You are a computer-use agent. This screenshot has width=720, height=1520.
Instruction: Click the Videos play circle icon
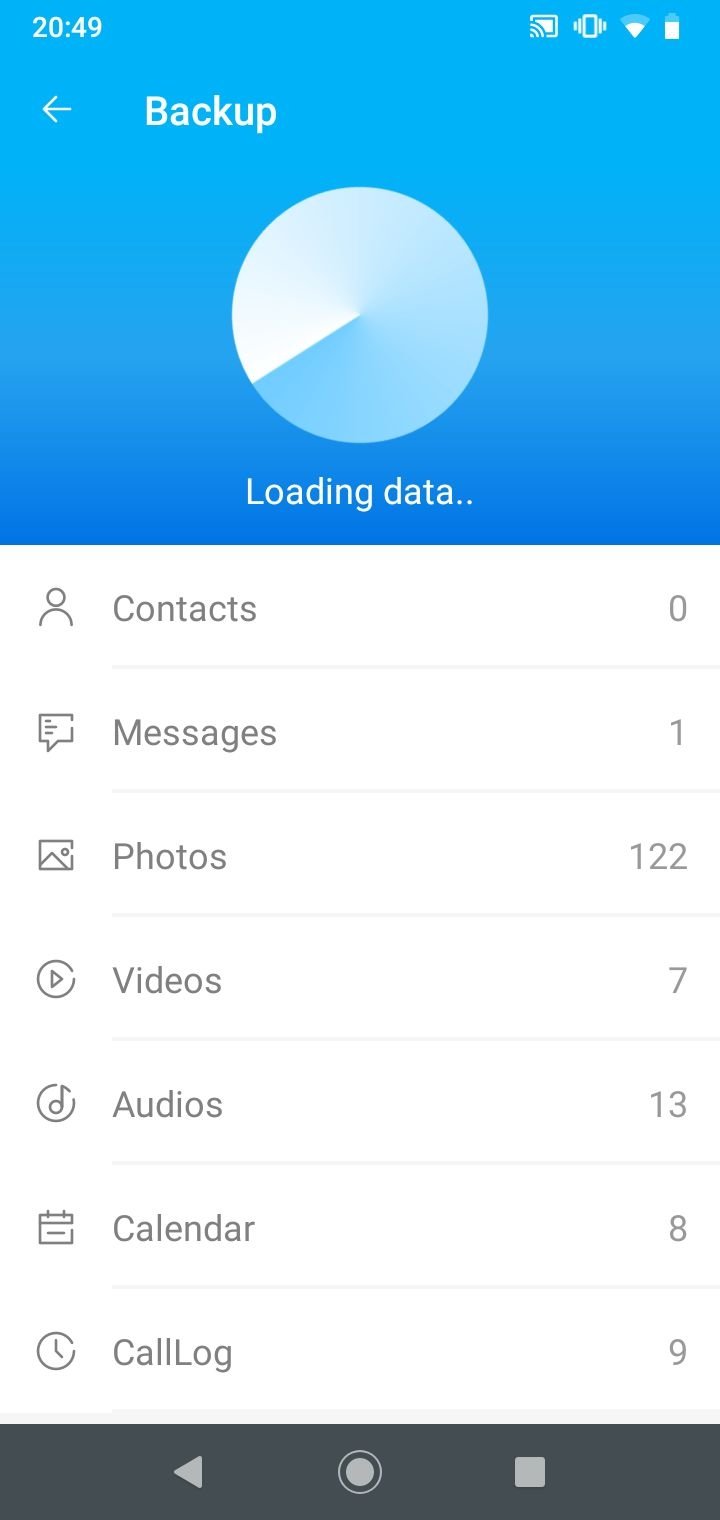click(55, 980)
